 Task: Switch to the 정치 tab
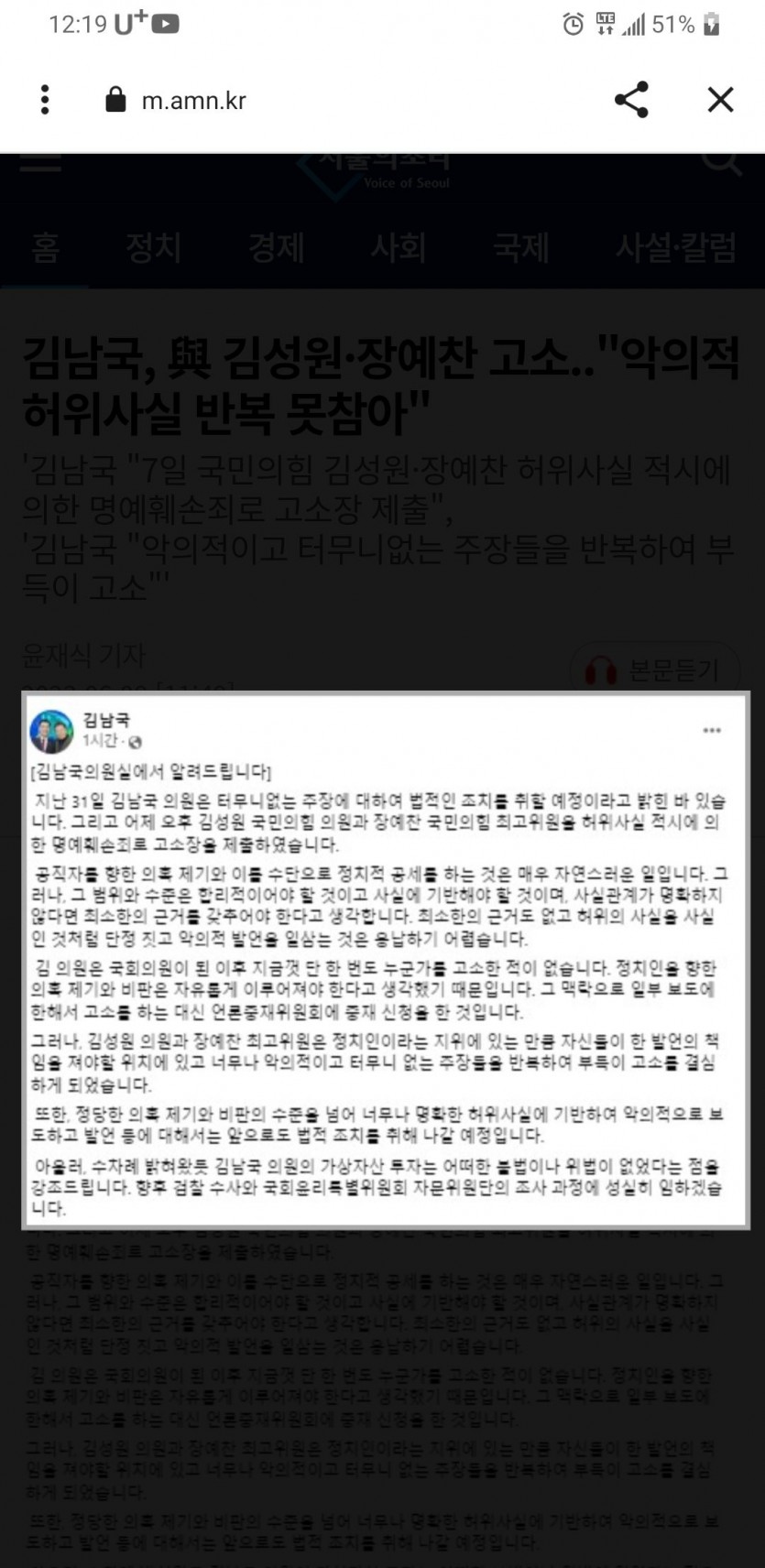(x=153, y=247)
